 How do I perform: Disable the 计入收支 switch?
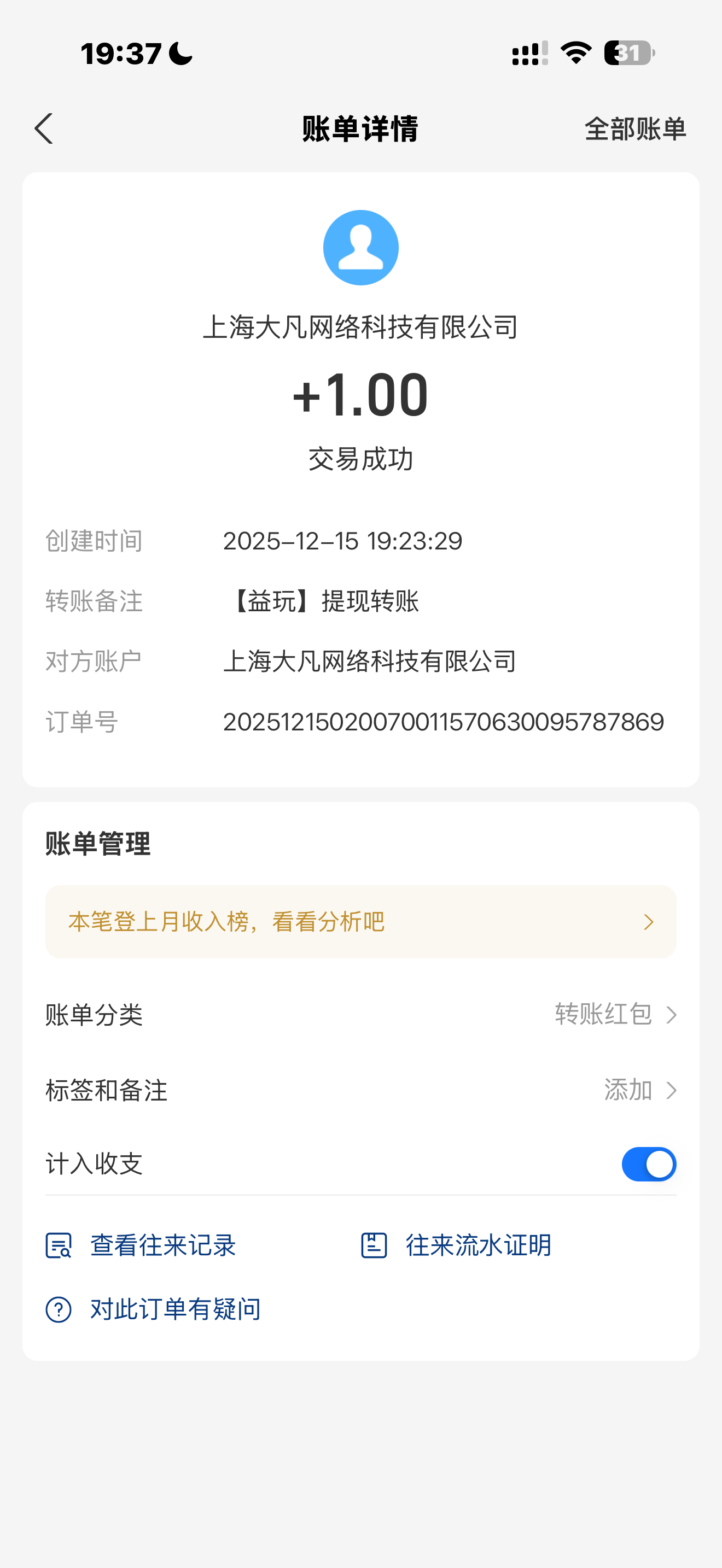649,1164
